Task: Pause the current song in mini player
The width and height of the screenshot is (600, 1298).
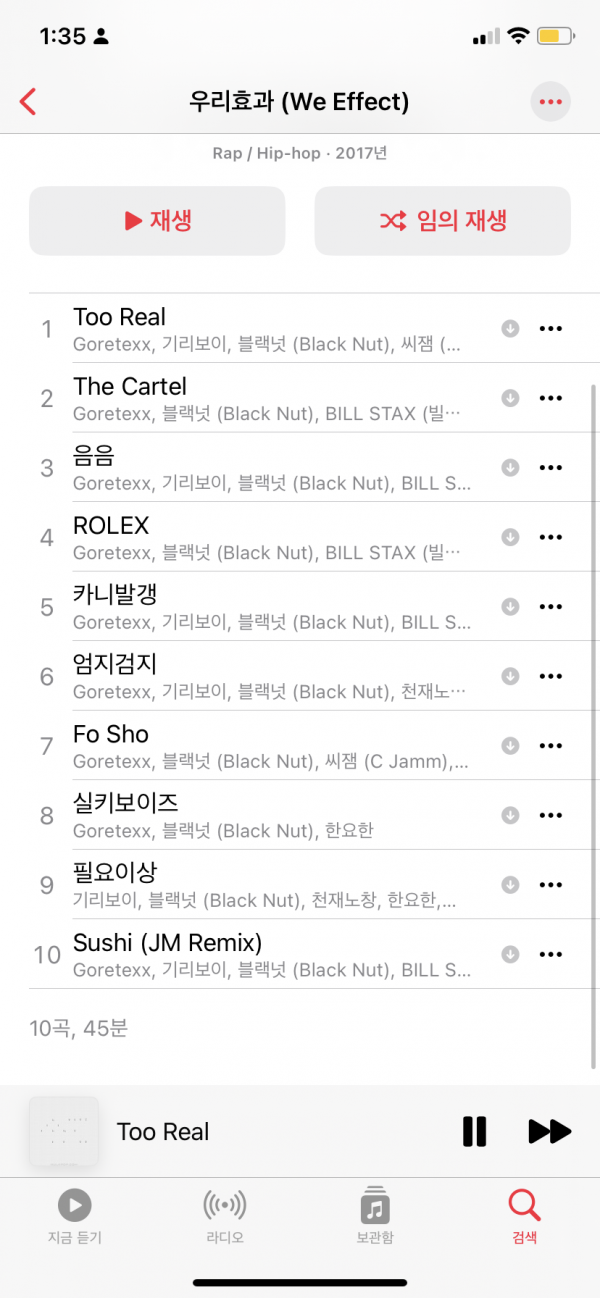Action: (474, 1131)
